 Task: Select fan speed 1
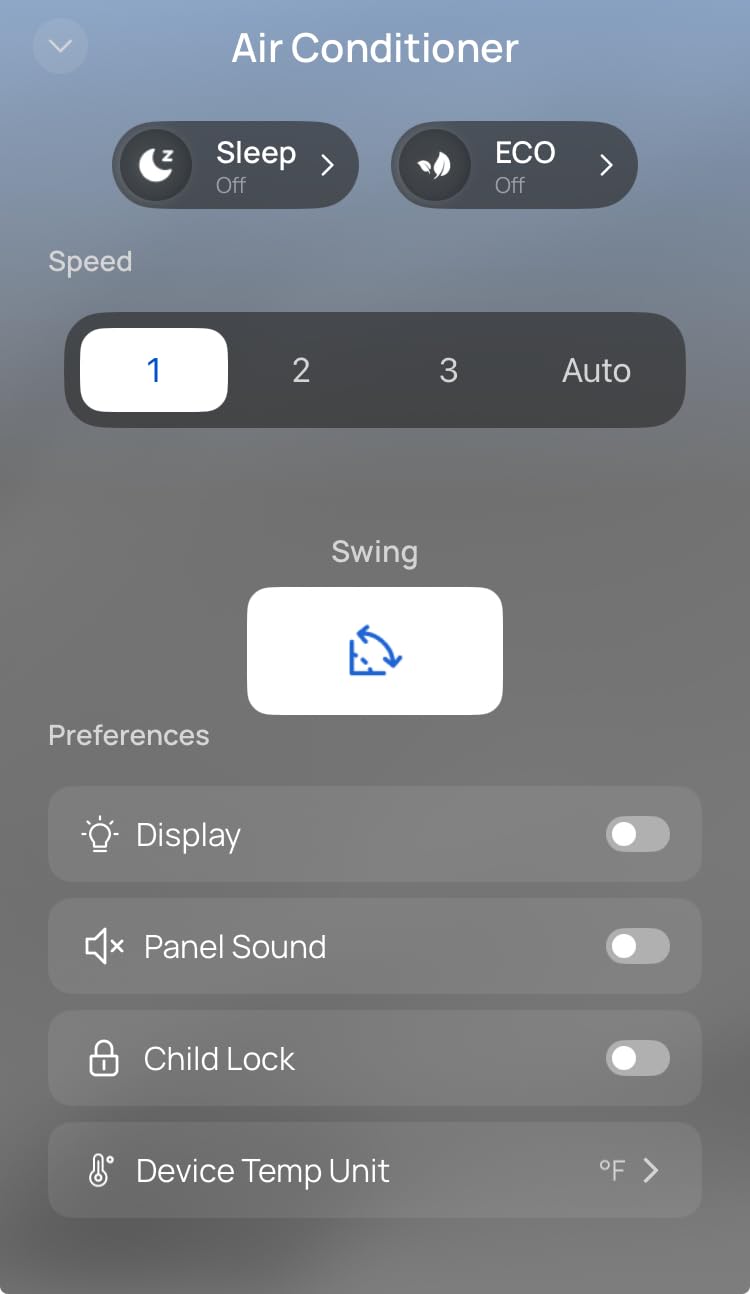154,370
